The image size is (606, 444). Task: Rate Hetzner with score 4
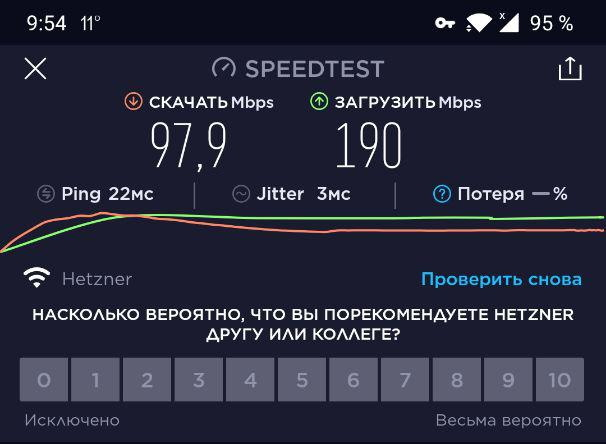pos(250,380)
